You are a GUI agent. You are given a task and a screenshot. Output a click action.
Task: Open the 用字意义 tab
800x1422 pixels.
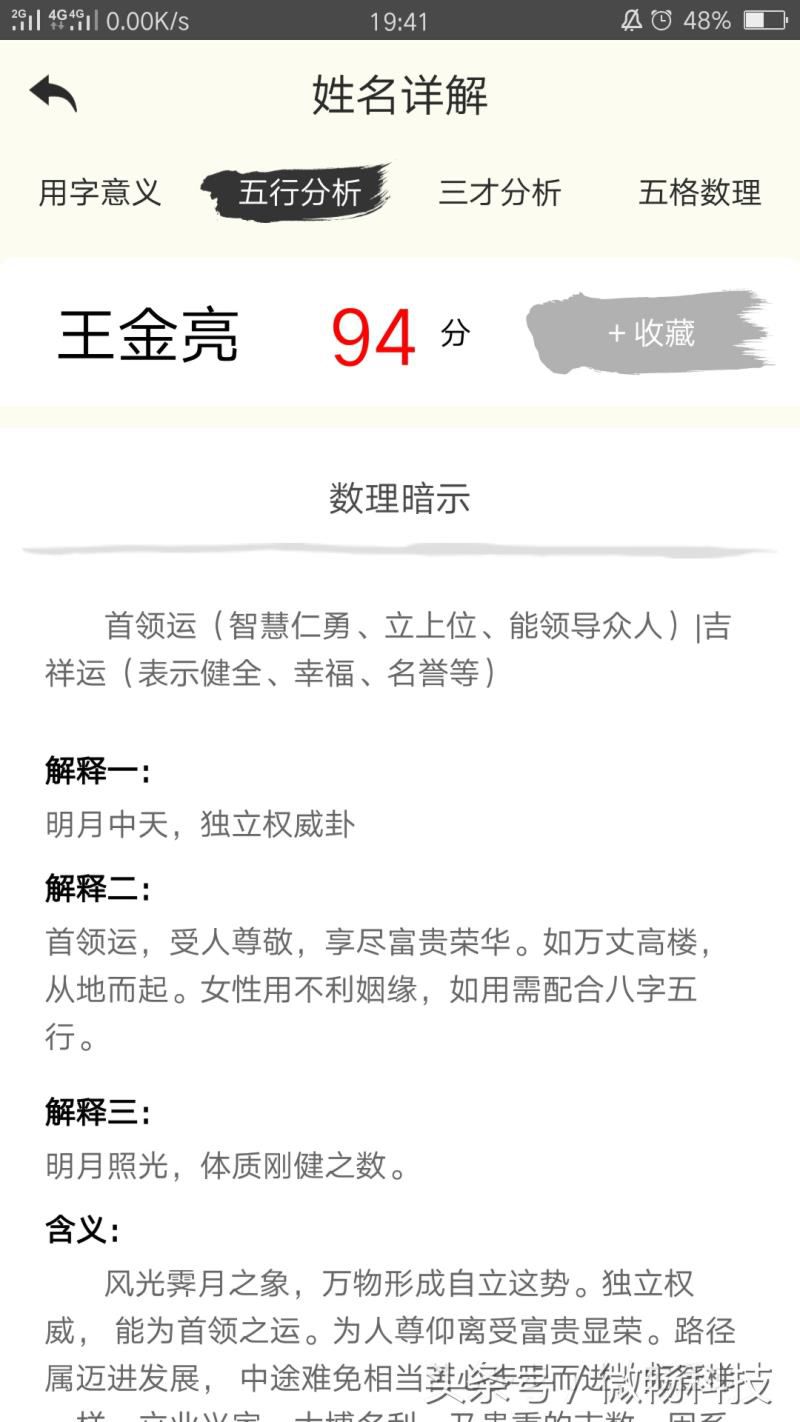tap(100, 194)
